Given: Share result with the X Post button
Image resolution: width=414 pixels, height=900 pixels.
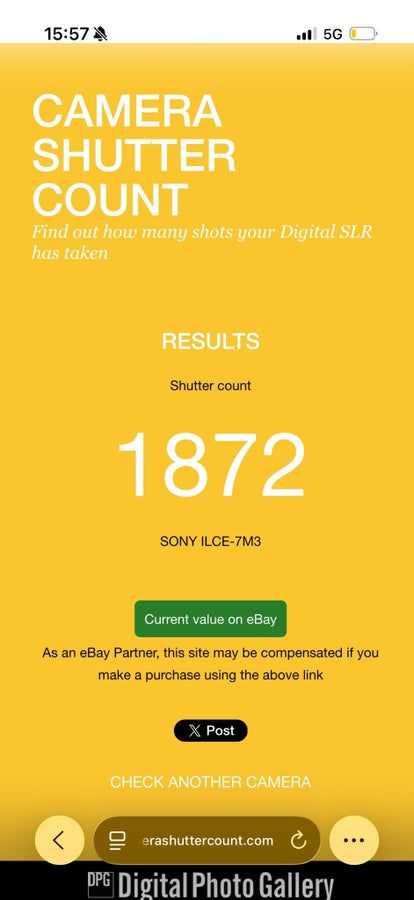Looking at the screenshot, I should pyautogui.click(x=211, y=731).
